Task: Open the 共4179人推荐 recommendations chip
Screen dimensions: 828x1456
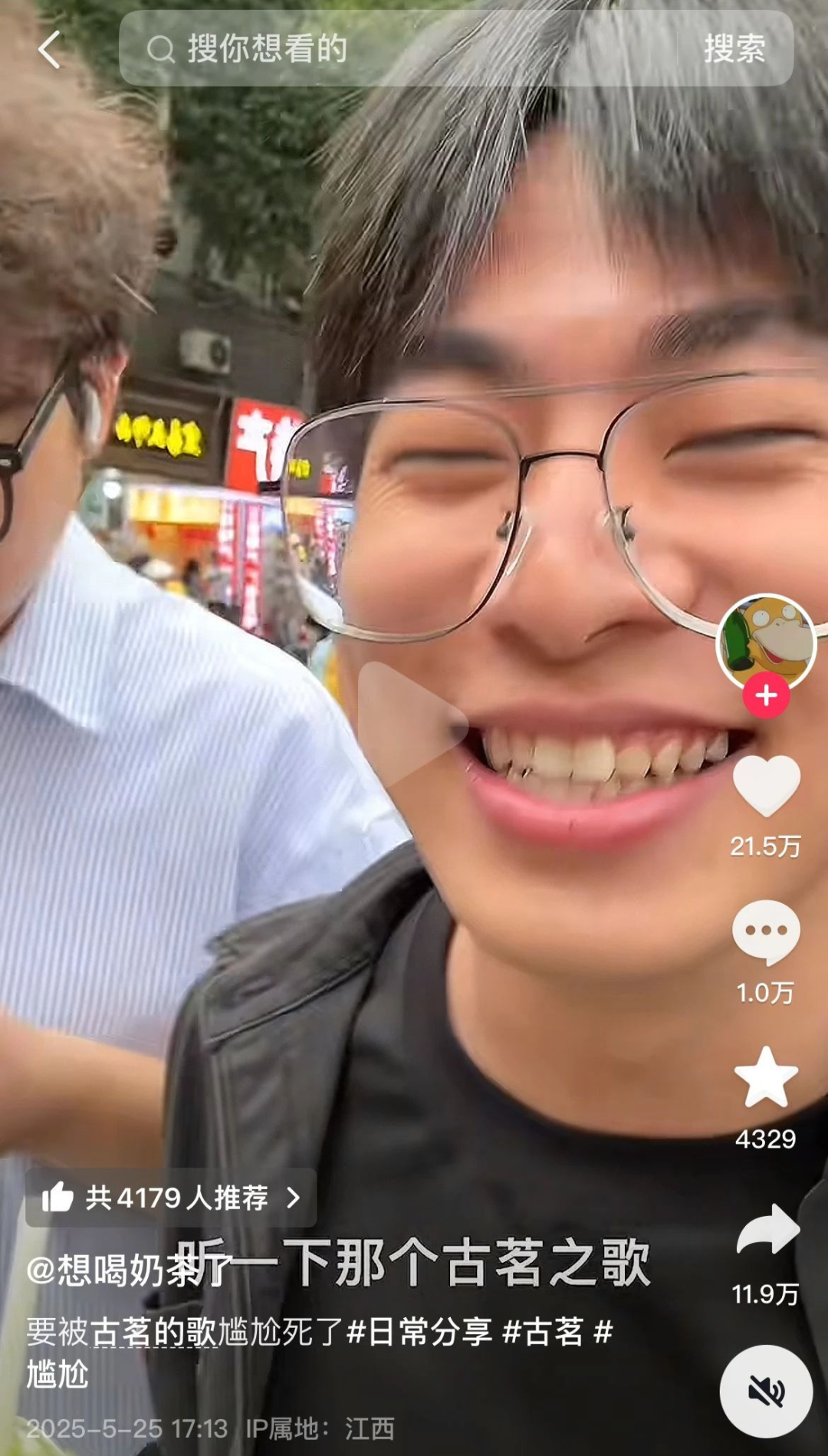Action: (171, 1197)
